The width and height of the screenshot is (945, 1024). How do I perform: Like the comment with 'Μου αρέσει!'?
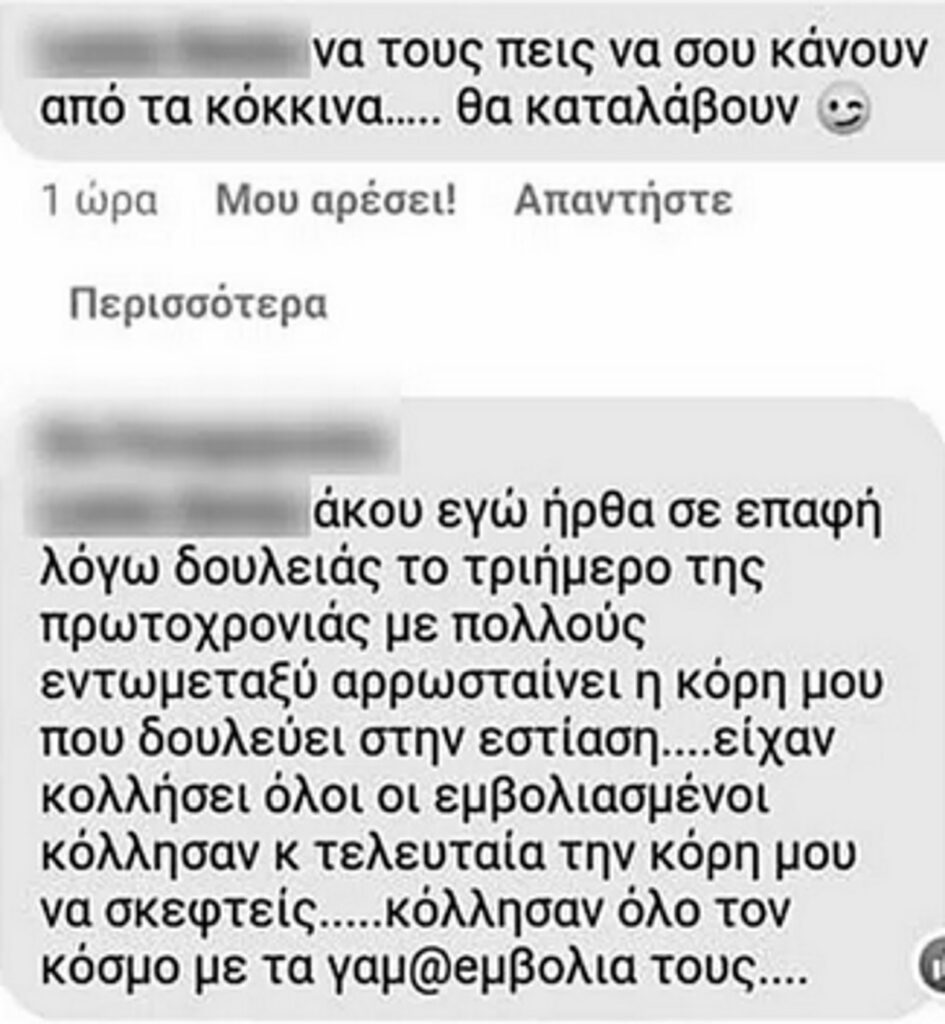336,202
